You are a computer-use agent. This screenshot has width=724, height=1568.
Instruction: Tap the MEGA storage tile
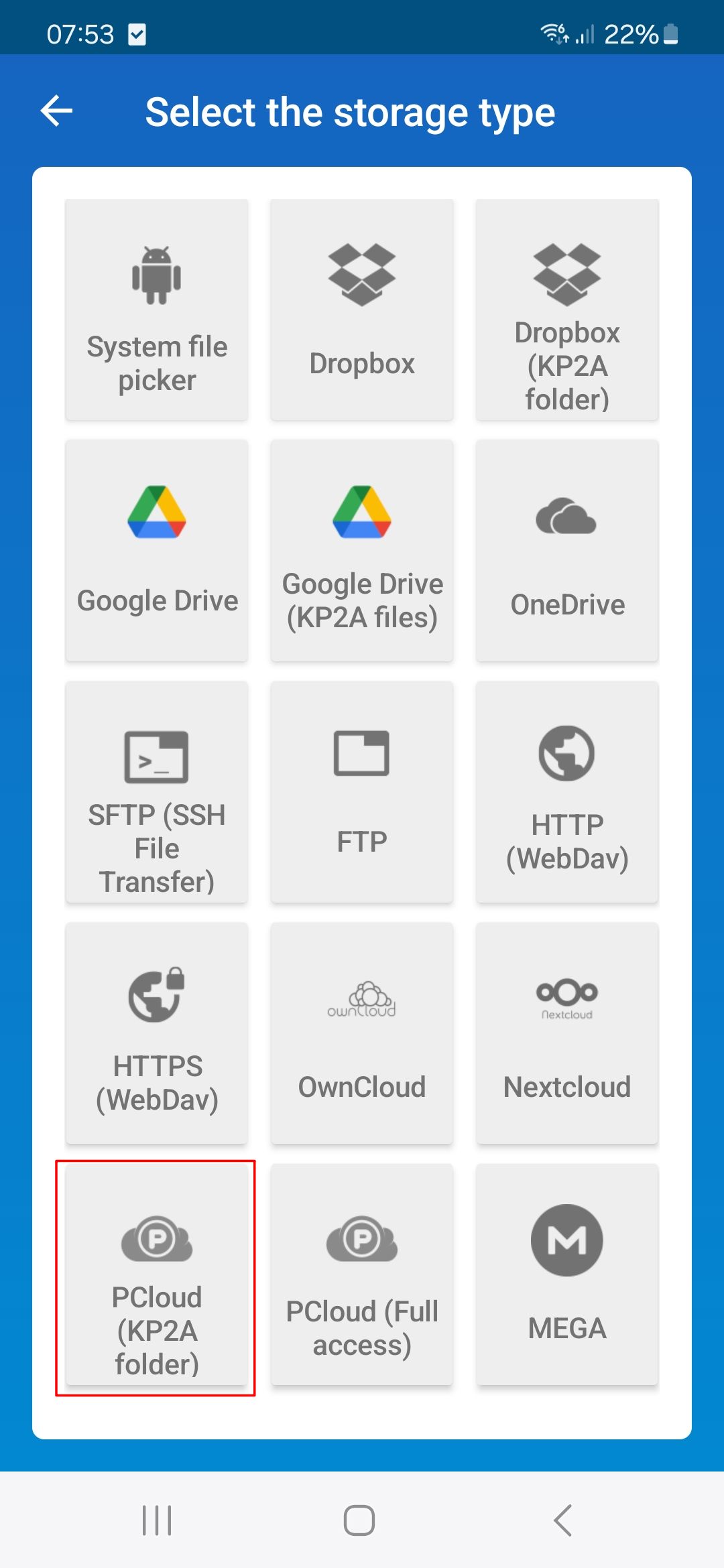[x=567, y=1275]
